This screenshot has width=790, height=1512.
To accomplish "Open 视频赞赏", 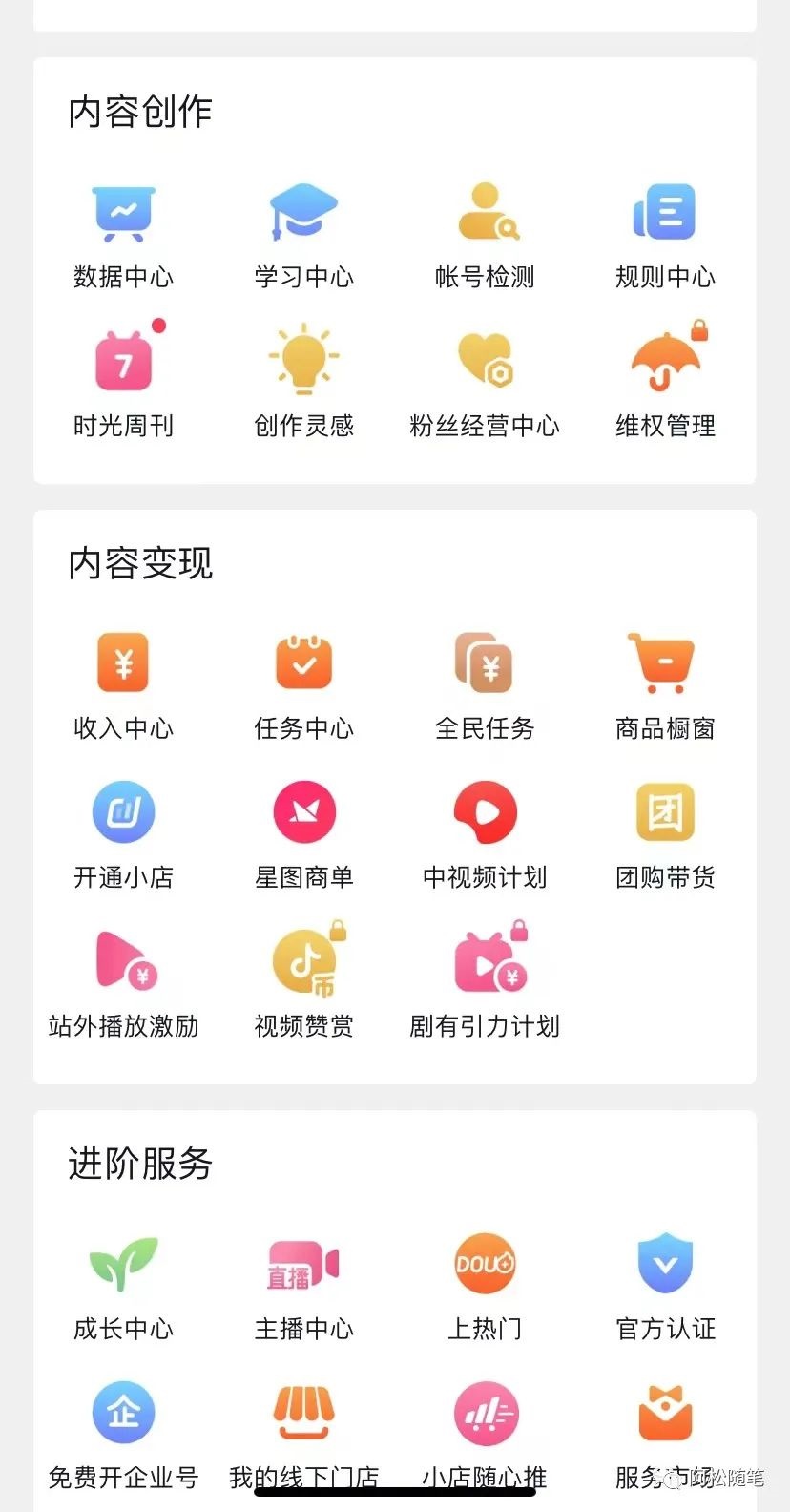I will [x=303, y=962].
